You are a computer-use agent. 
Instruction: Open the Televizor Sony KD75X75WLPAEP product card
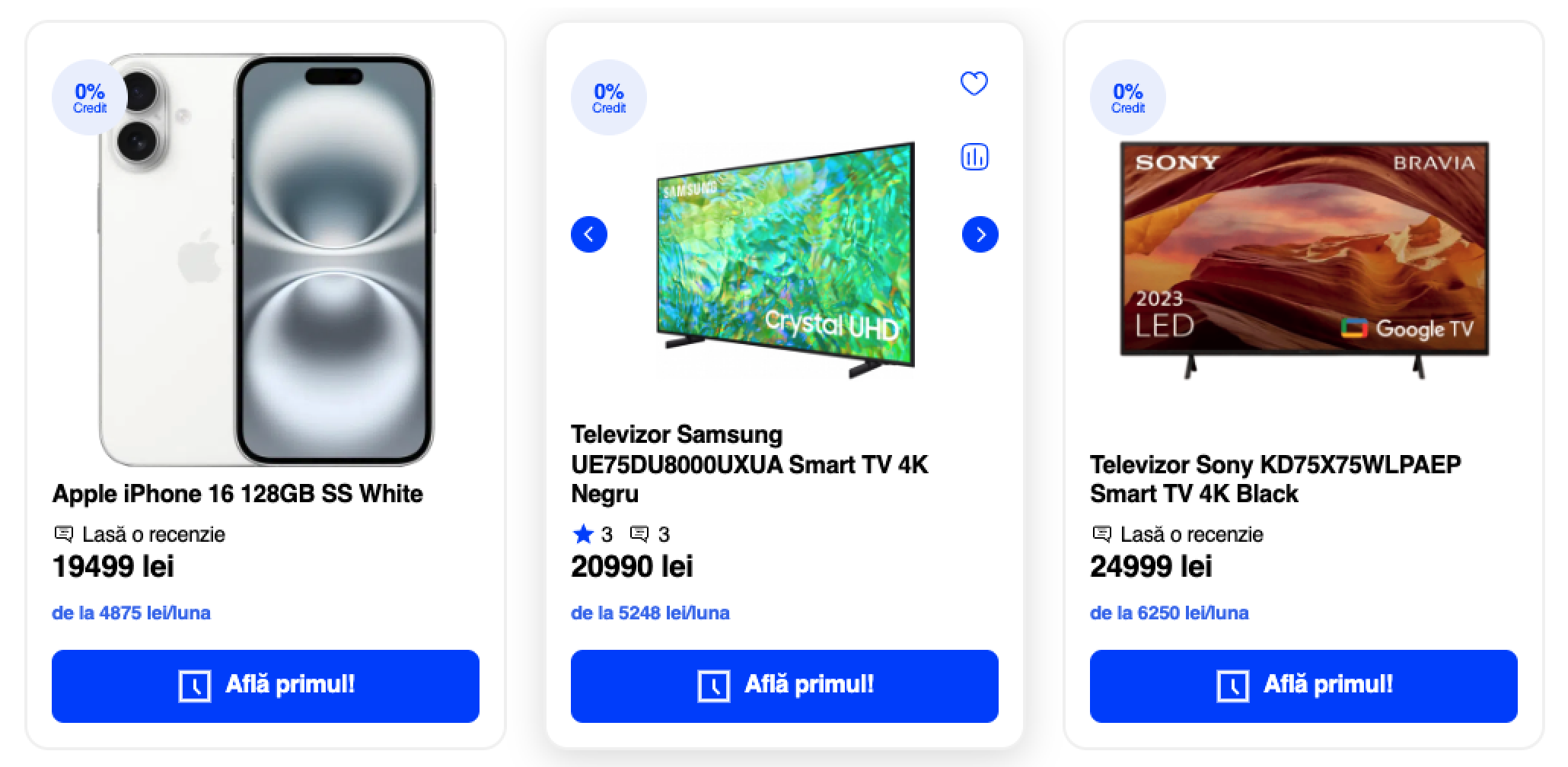[x=1275, y=479]
